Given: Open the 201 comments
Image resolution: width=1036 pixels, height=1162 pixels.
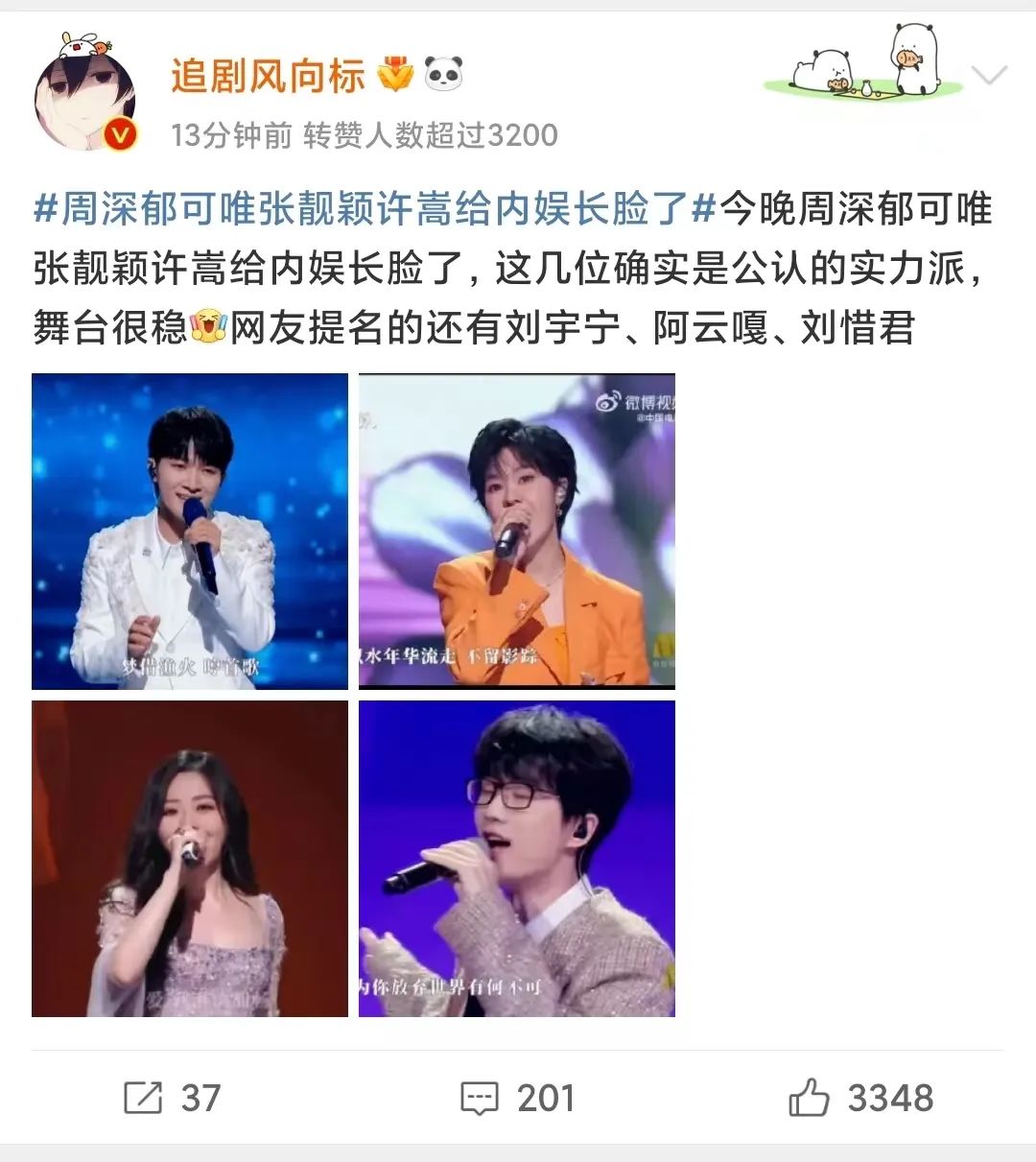Looking at the screenshot, I should (517, 1098).
